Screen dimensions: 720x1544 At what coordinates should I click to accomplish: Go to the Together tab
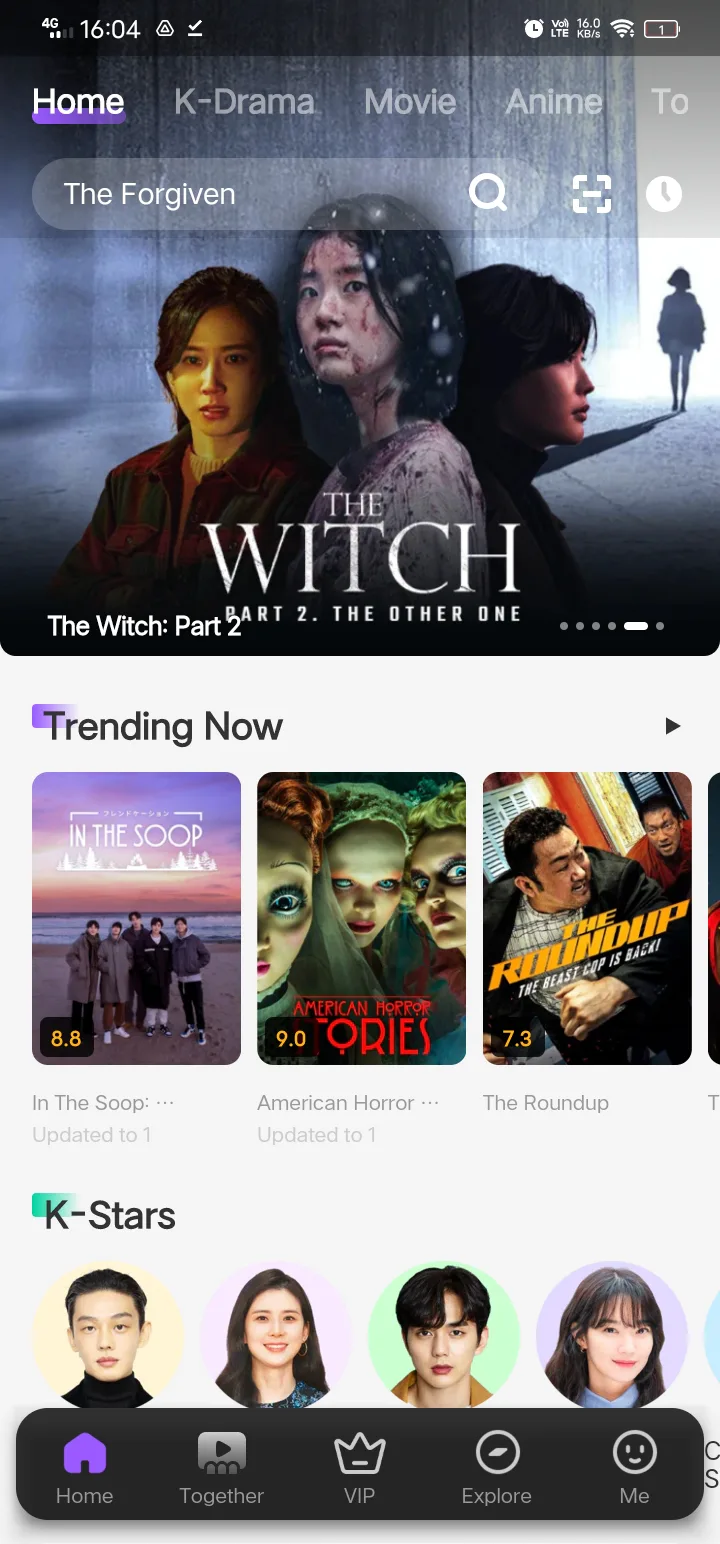click(221, 1466)
